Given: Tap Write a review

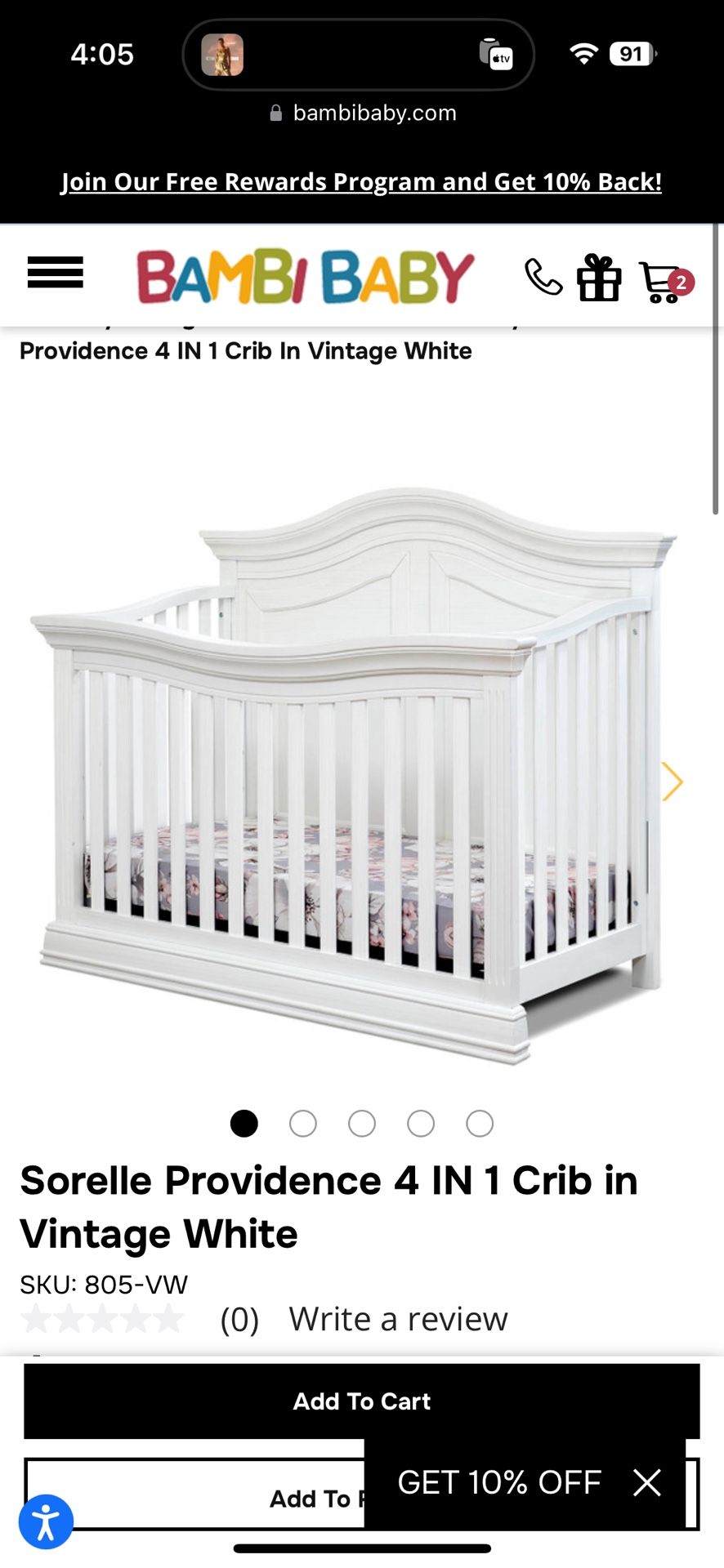Looking at the screenshot, I should 398,1319.
